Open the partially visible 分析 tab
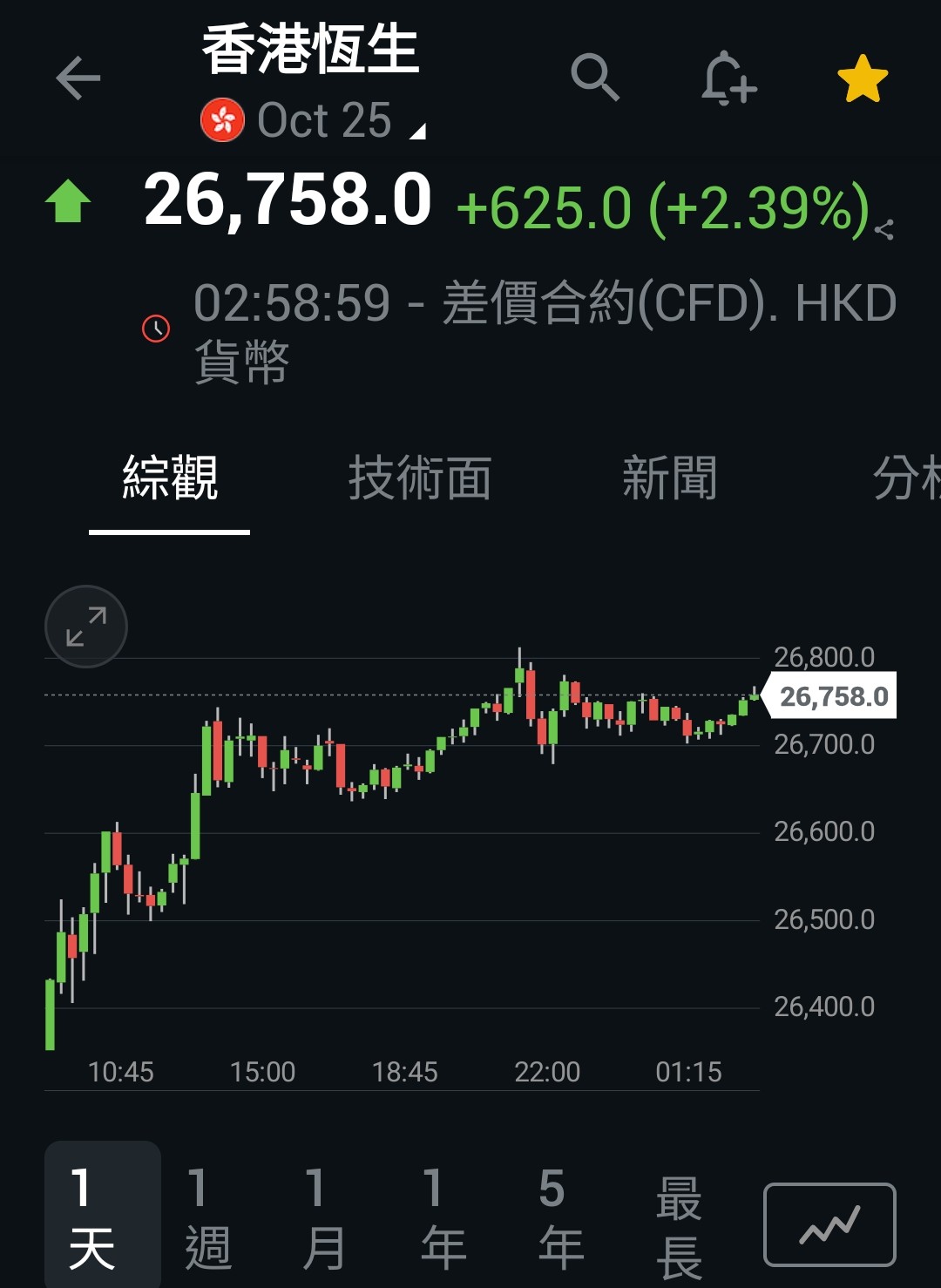The height and width of the screenshot is (1288, 941). coord(906,478)
